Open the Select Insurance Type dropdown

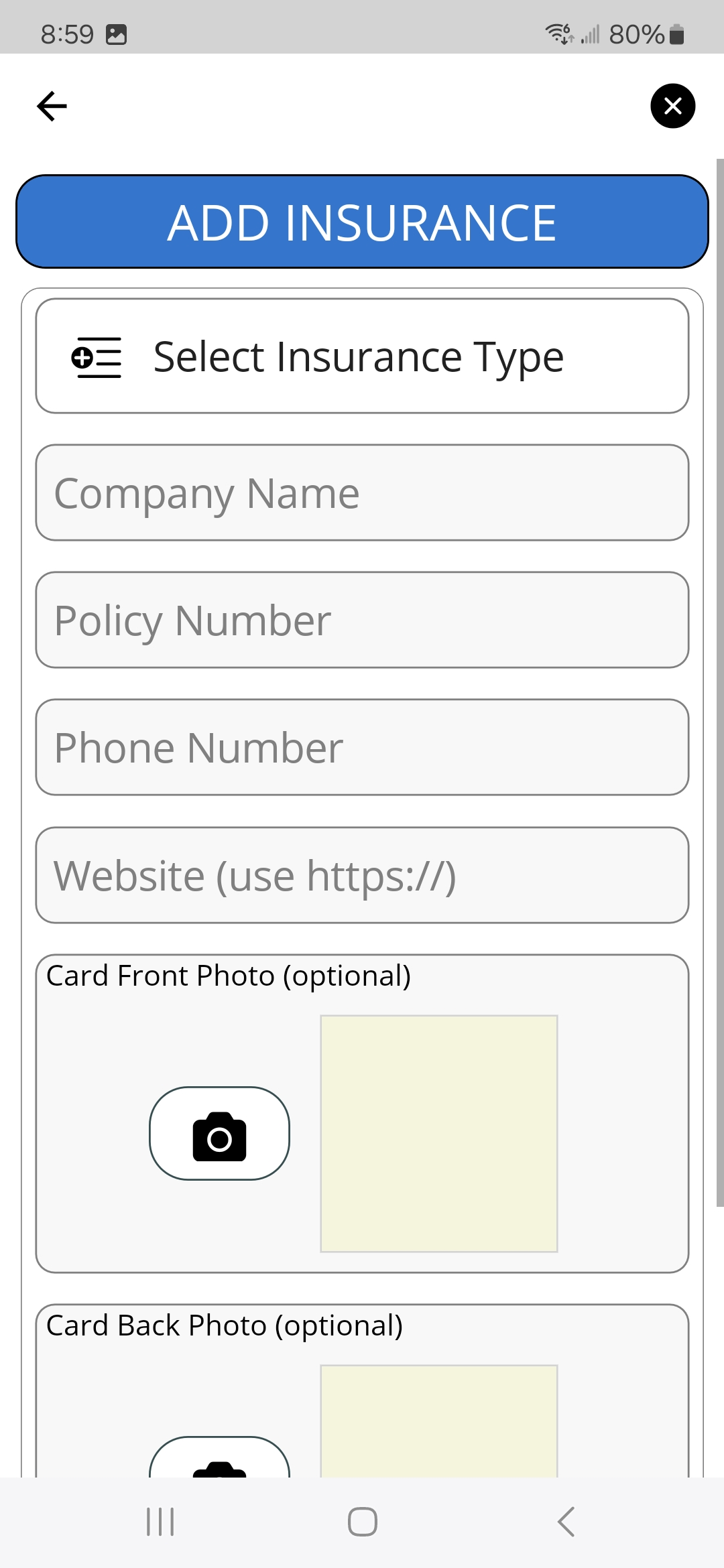362,356
